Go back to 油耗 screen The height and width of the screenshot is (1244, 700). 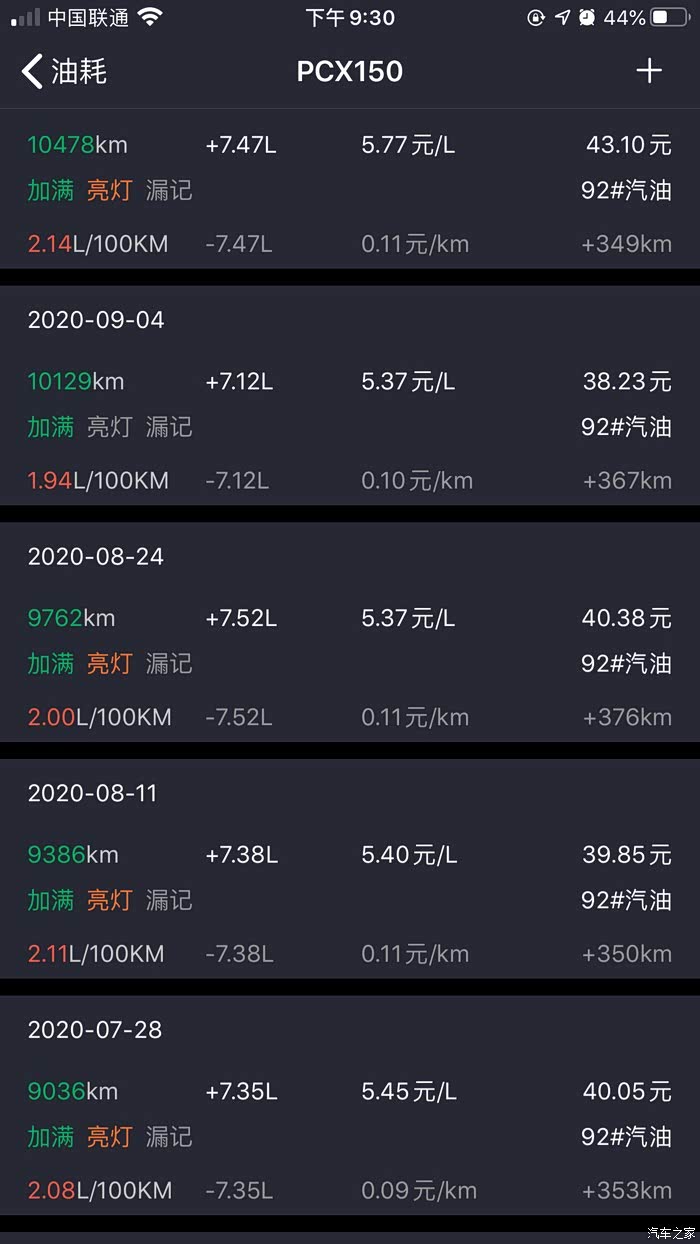coord(63,71)
